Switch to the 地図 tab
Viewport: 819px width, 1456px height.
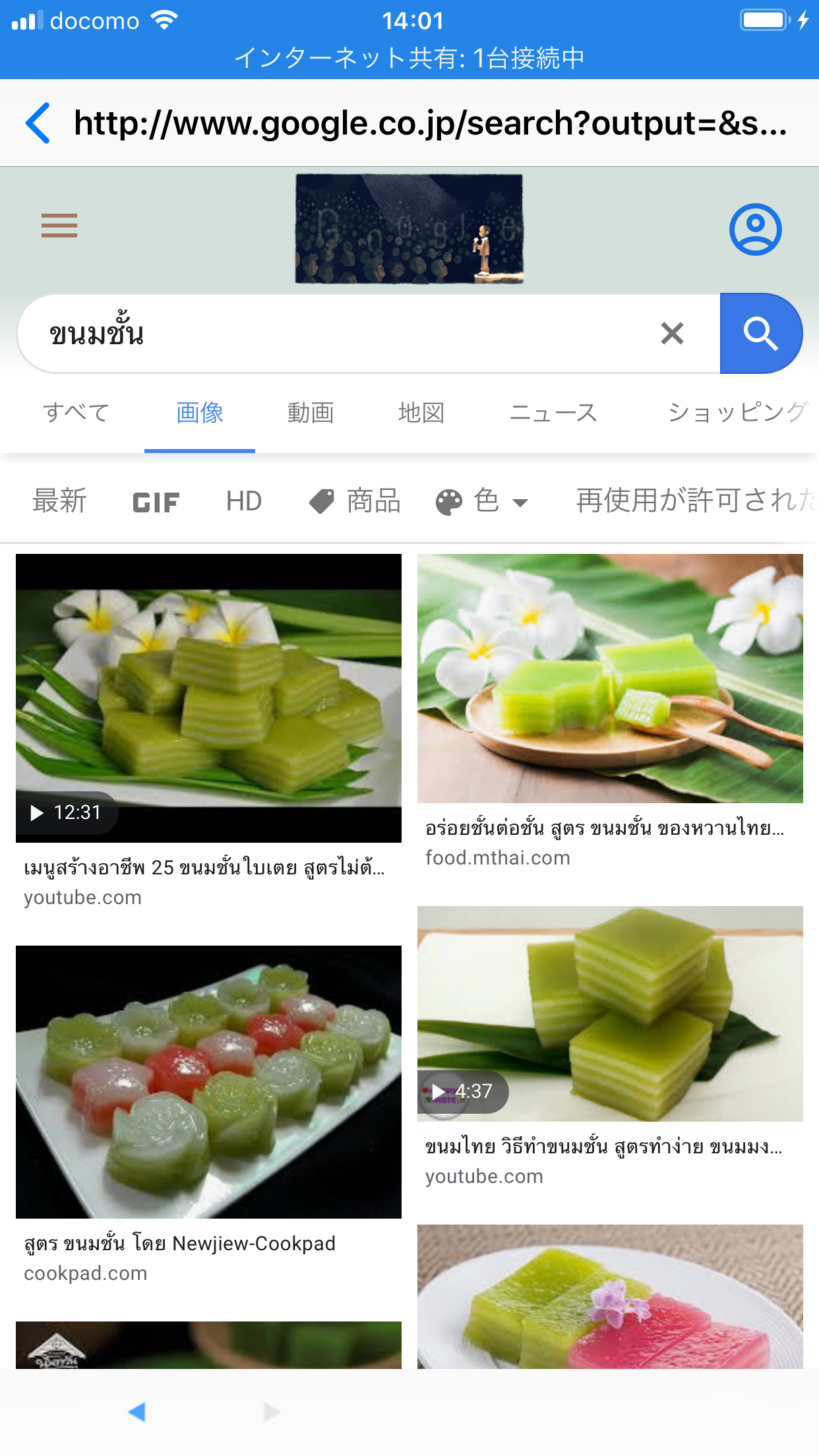point(421,413)
